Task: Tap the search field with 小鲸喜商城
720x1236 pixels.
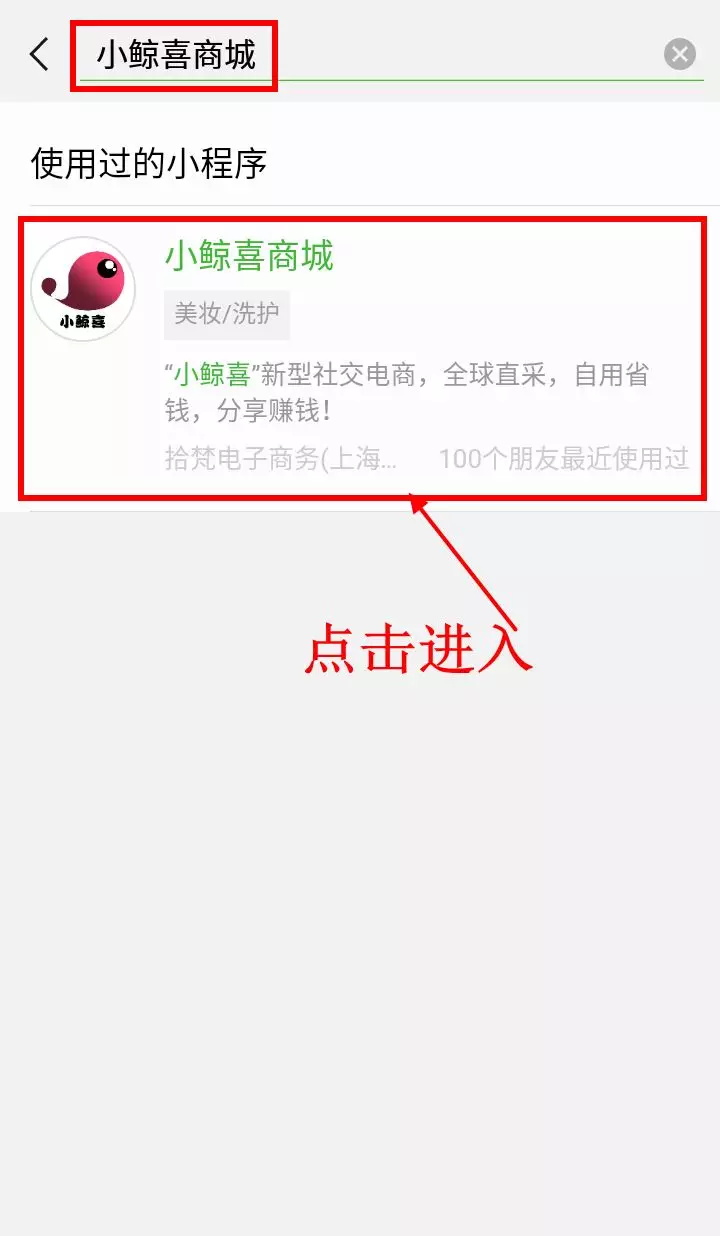Action: pyautogui.click(x=370, y=54)
